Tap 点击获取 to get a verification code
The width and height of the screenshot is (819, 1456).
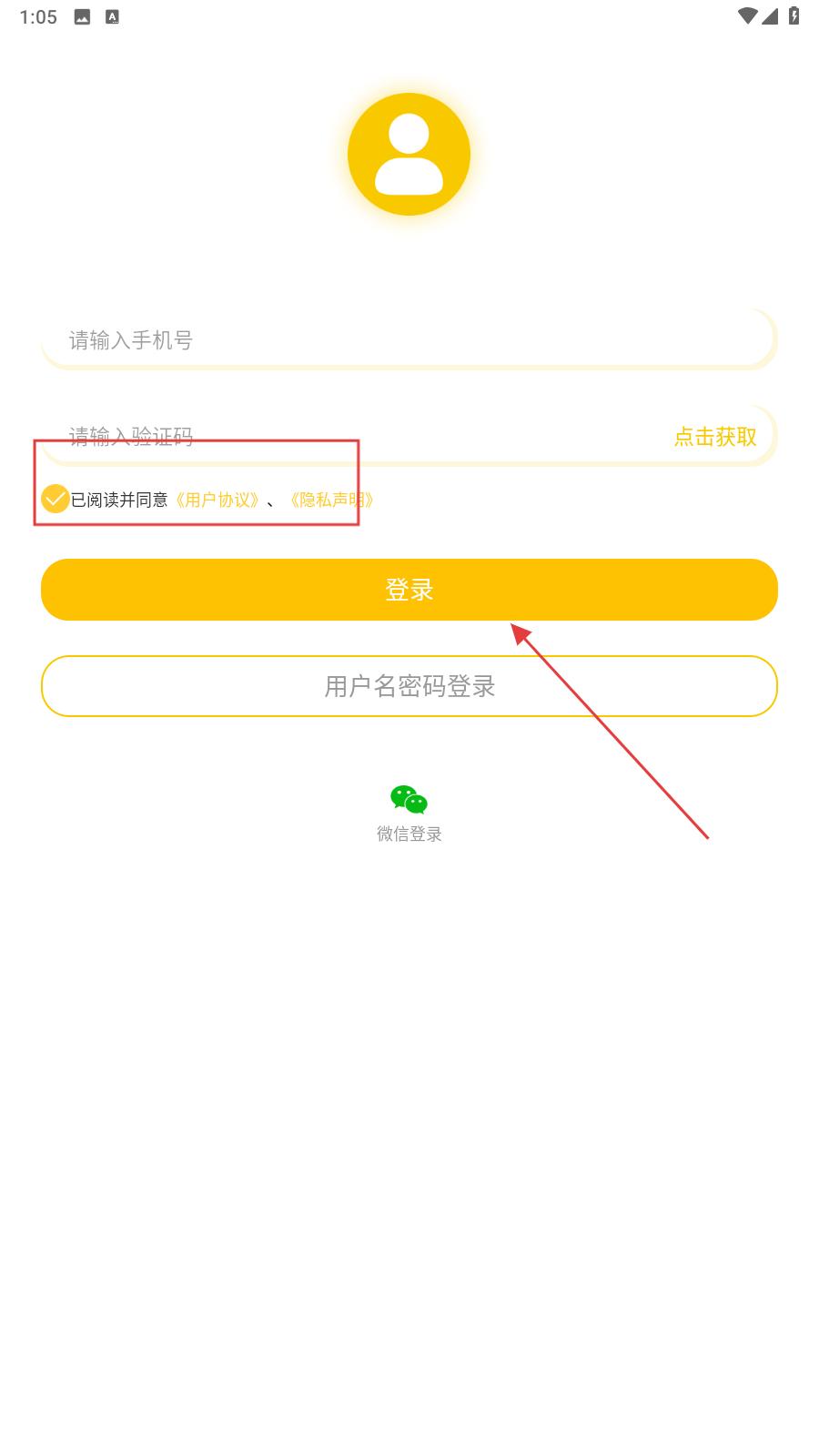pyautogui.click(x=714, y=437)
